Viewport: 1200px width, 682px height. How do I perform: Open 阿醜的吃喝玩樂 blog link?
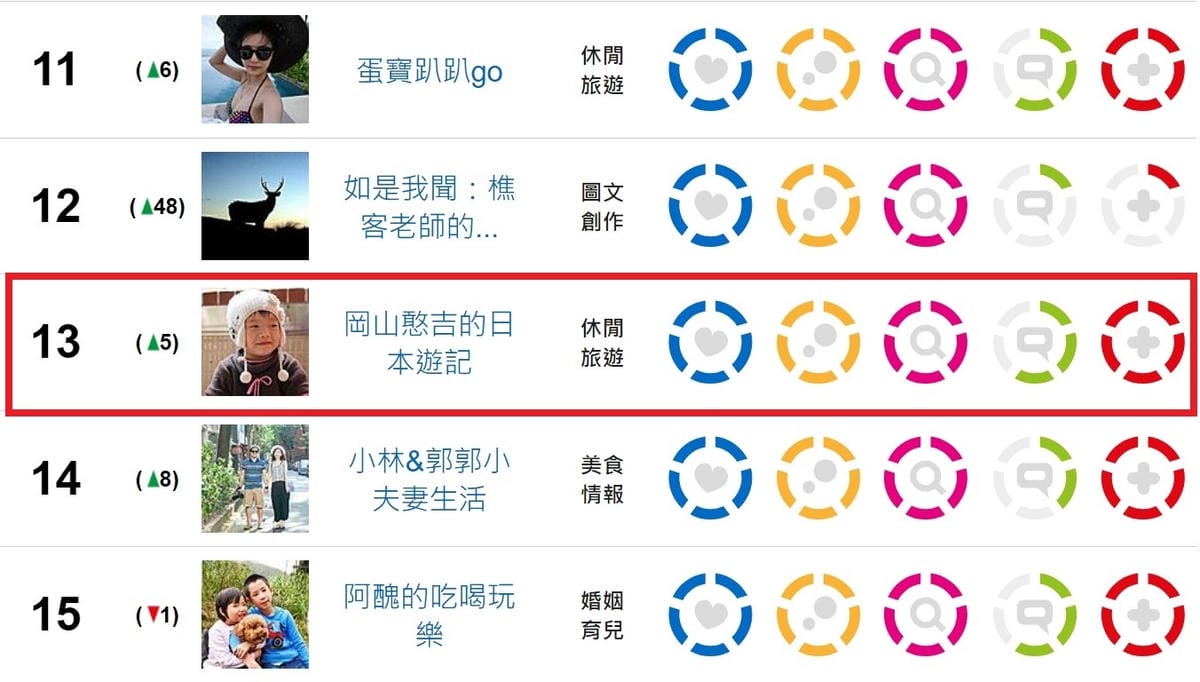pos(429,615)
